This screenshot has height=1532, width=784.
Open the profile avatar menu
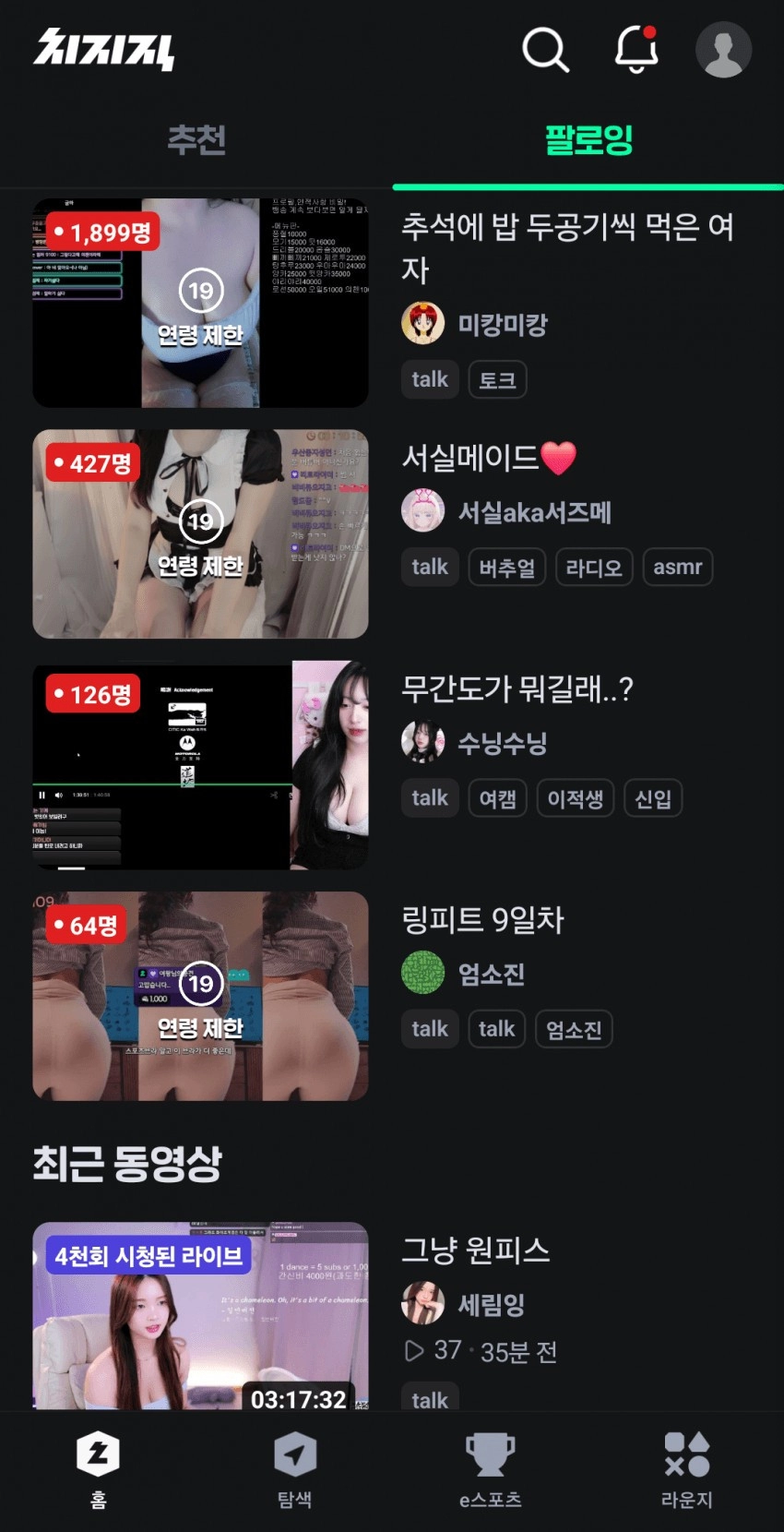coord(723,50)
